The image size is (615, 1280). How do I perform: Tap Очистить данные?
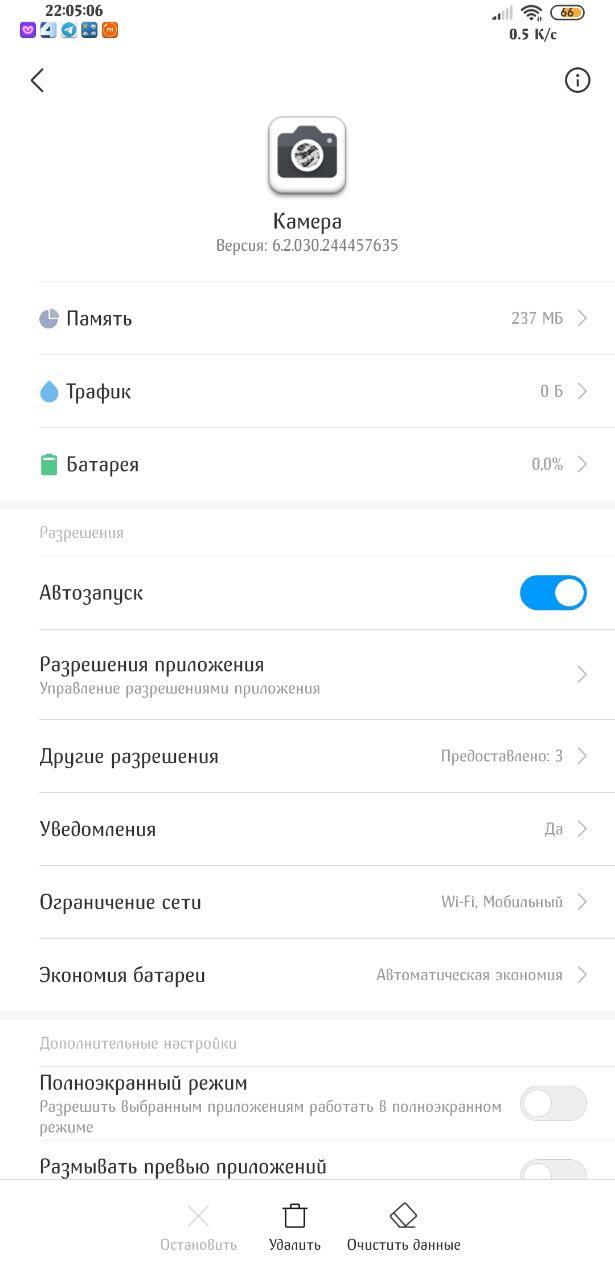403,1228
